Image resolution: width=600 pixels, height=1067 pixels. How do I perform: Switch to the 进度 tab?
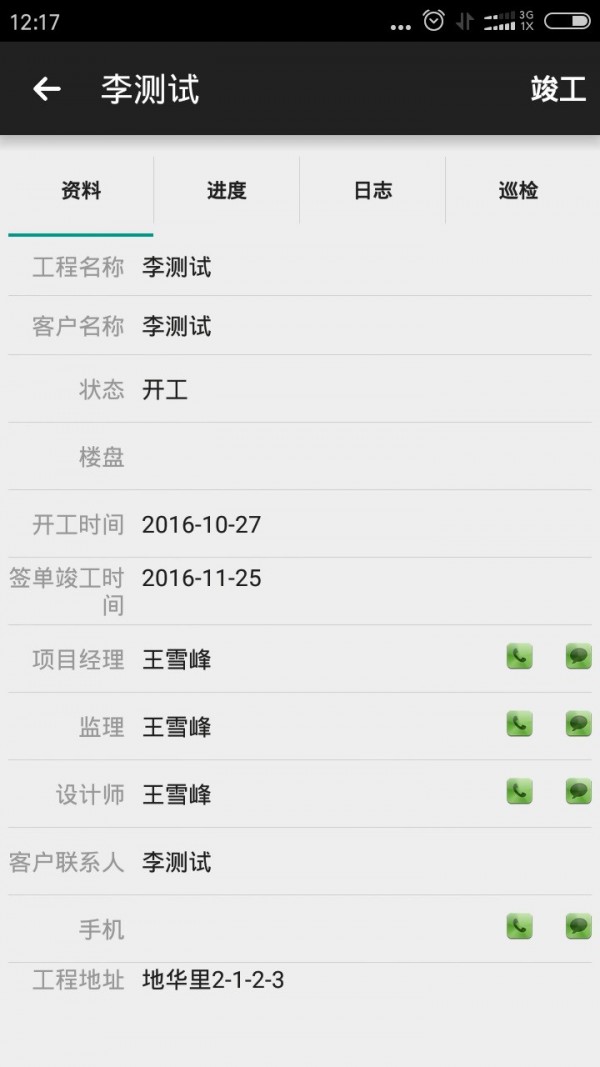point(227,191)
